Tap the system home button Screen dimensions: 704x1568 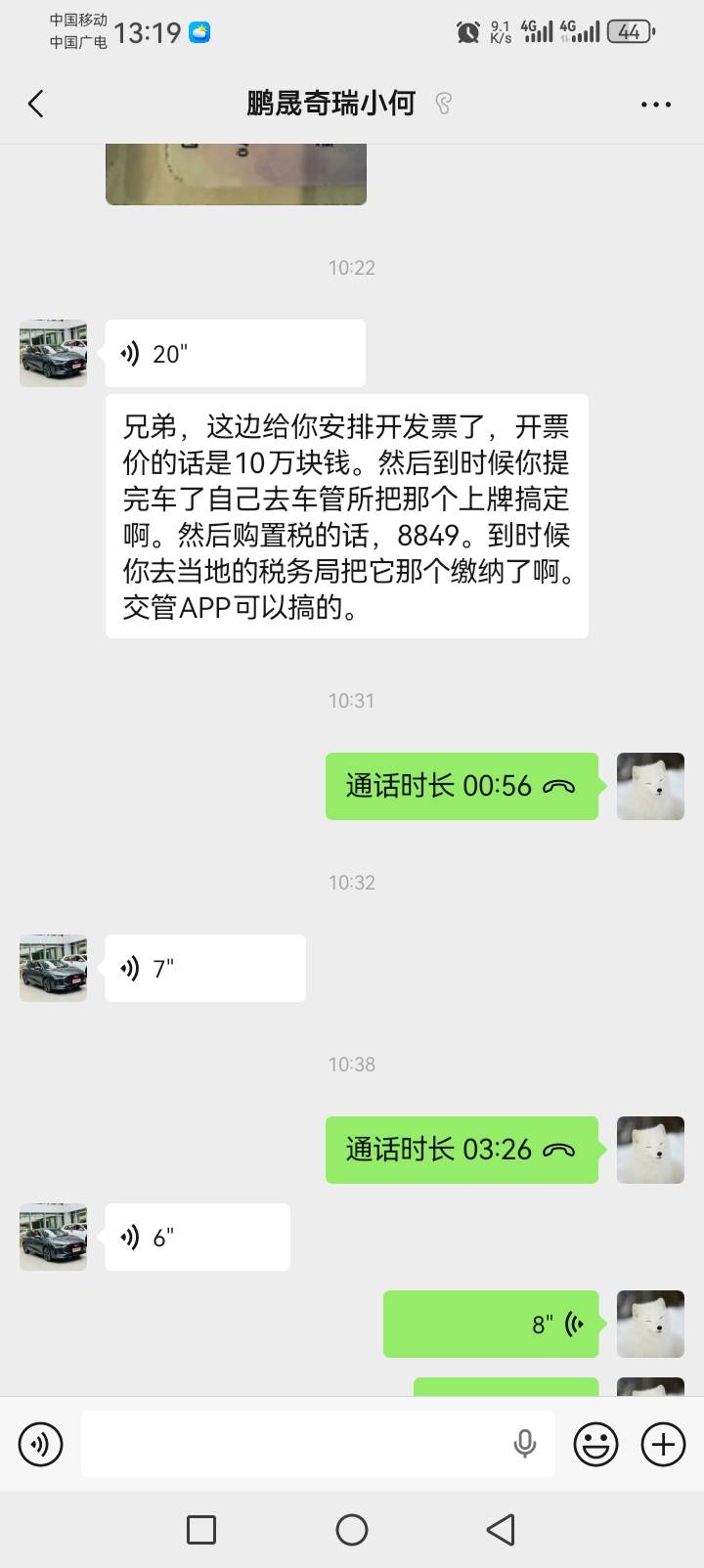pos(352,1530)
